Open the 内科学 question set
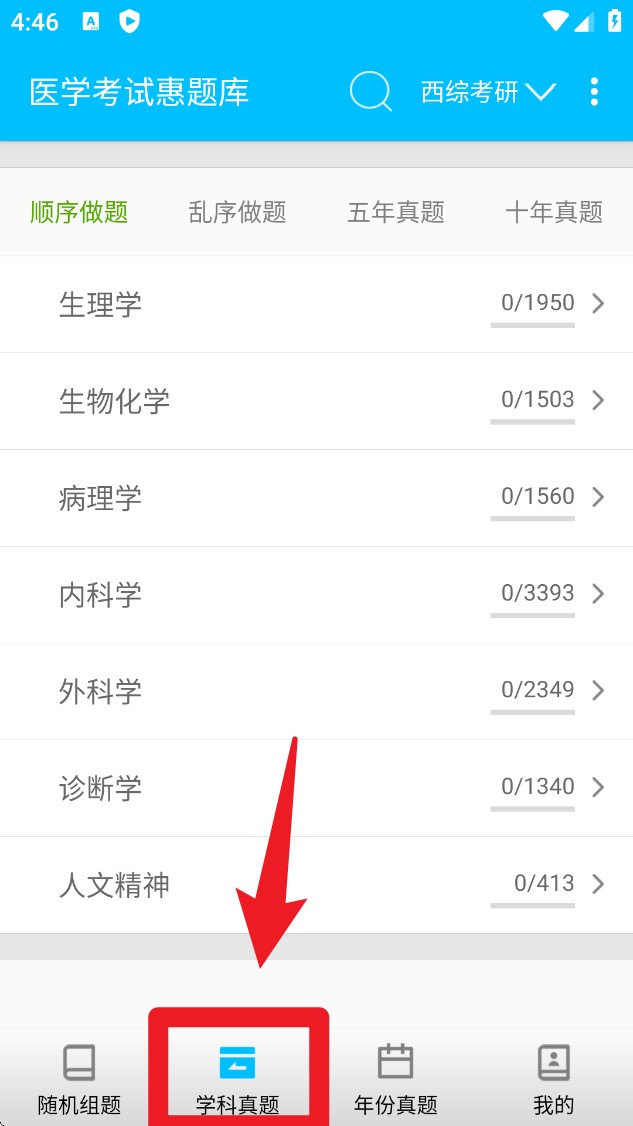Screen dimensions: 633x1126 click(x=316, y=595)
